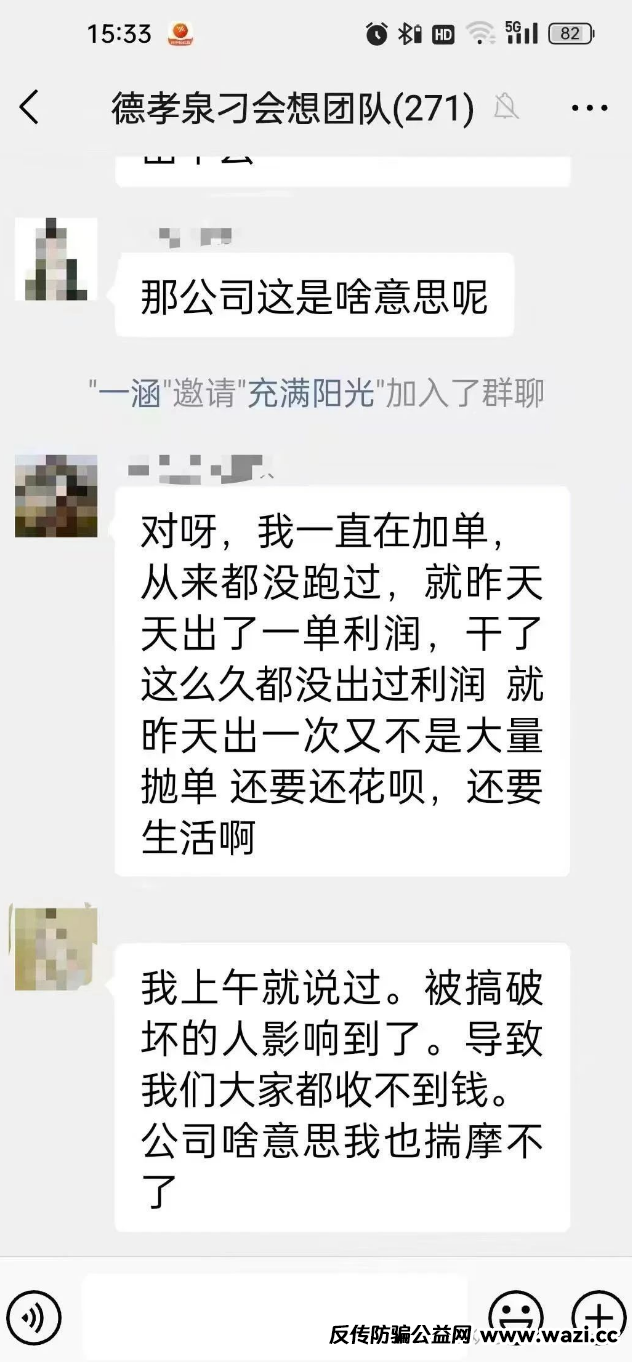The width and height of the screenshot is (632, 1362).
Task: Open avatar of sender asking 那公司这是啥意思呢
Action: tap(56, 260)
